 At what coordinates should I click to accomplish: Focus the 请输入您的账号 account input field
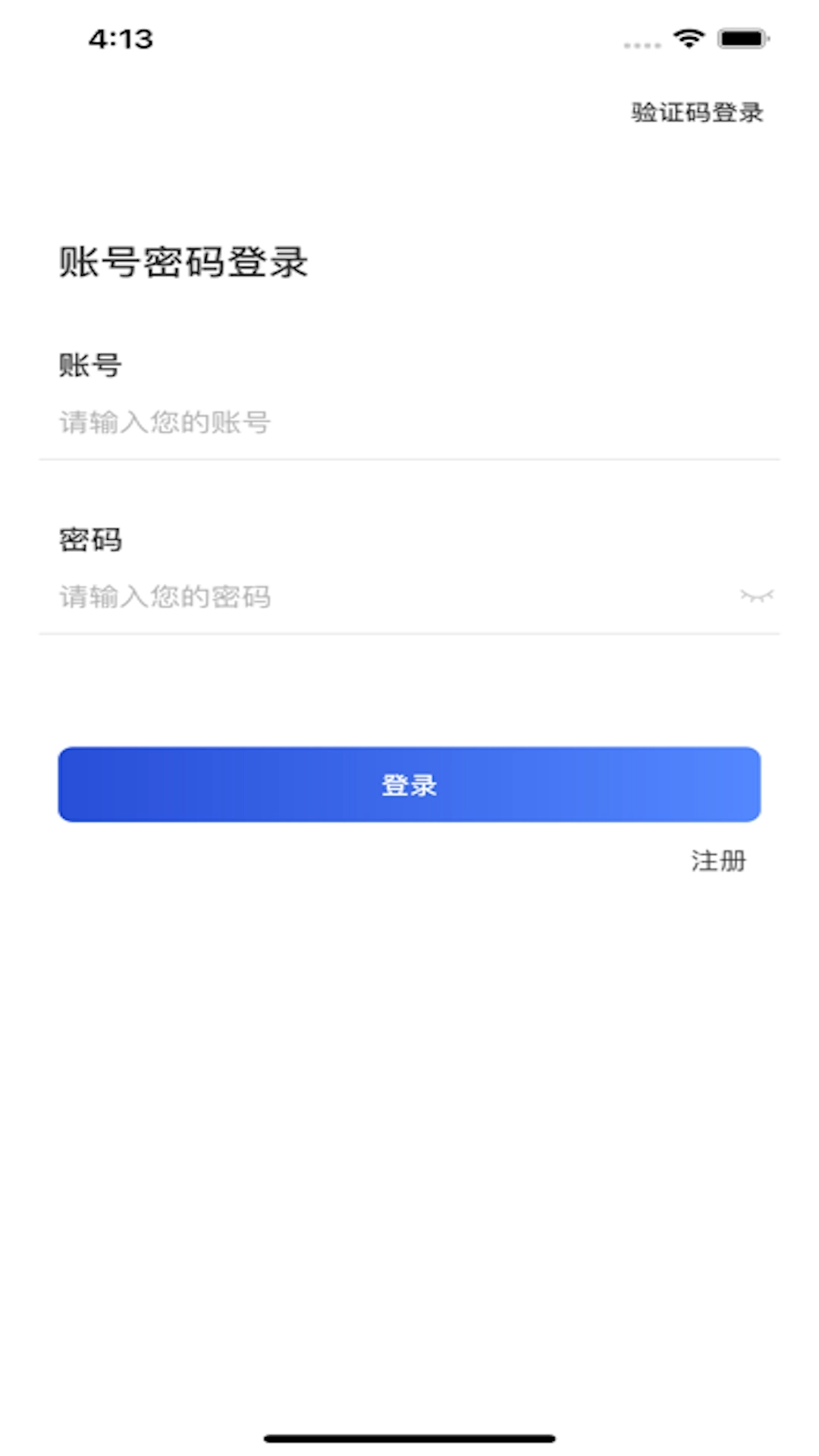pos(303,423)
